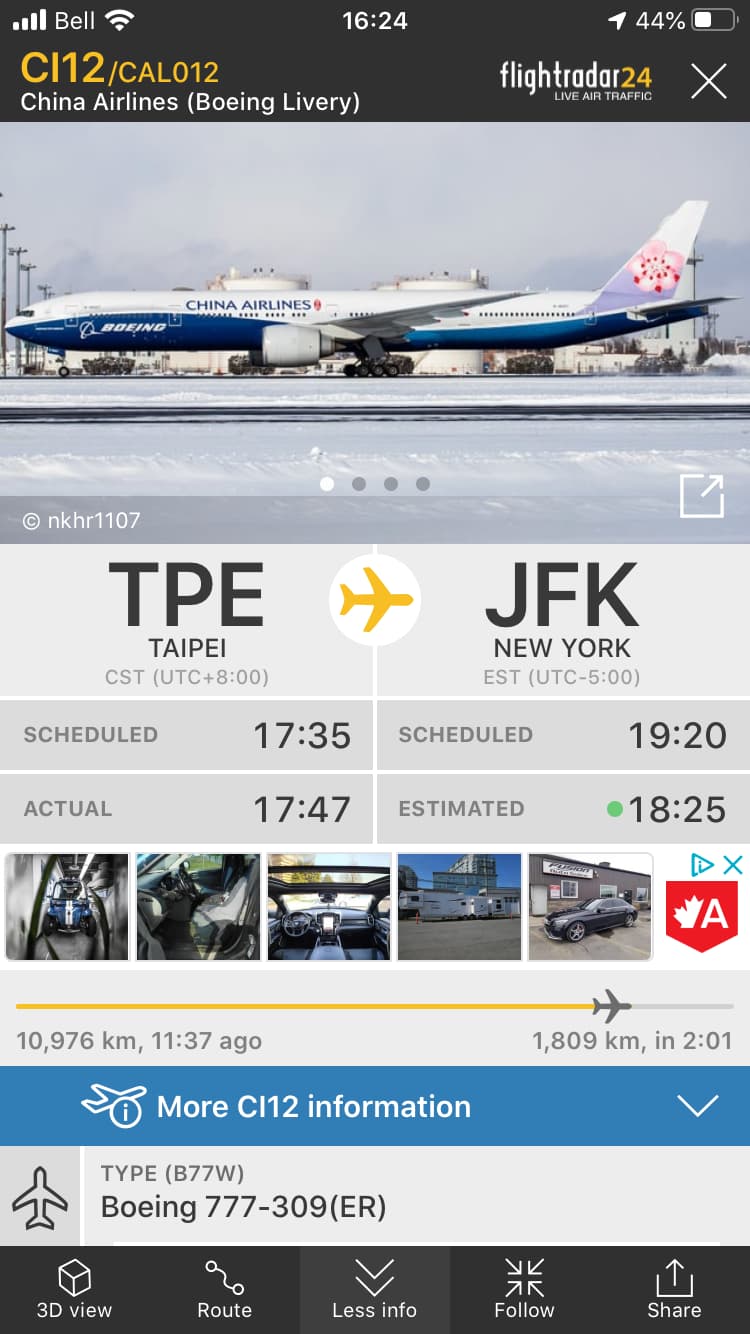Open the aircraft photo in full view

(x=701, y=496)
